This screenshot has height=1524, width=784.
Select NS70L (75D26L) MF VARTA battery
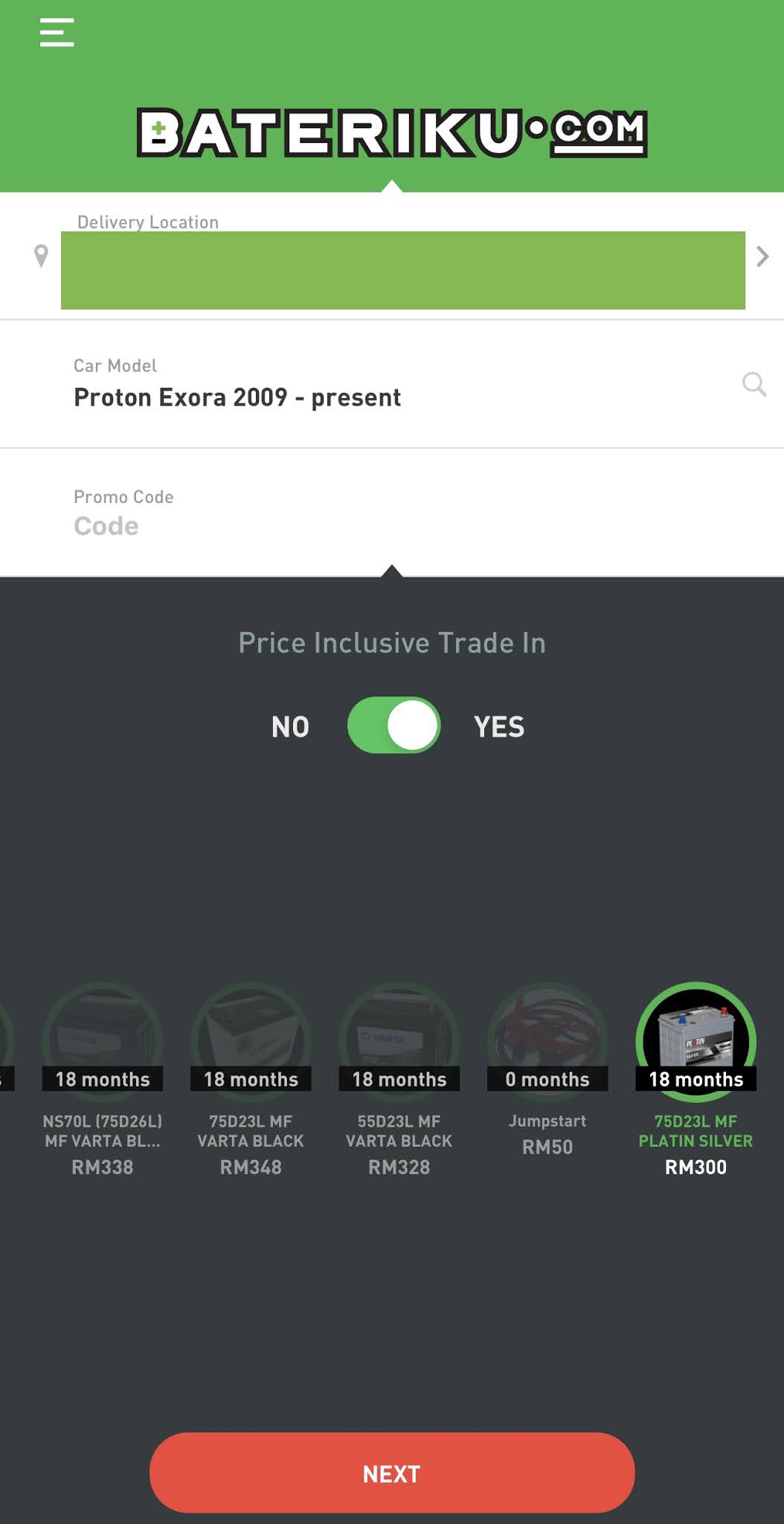click(x=103, y=1042)
